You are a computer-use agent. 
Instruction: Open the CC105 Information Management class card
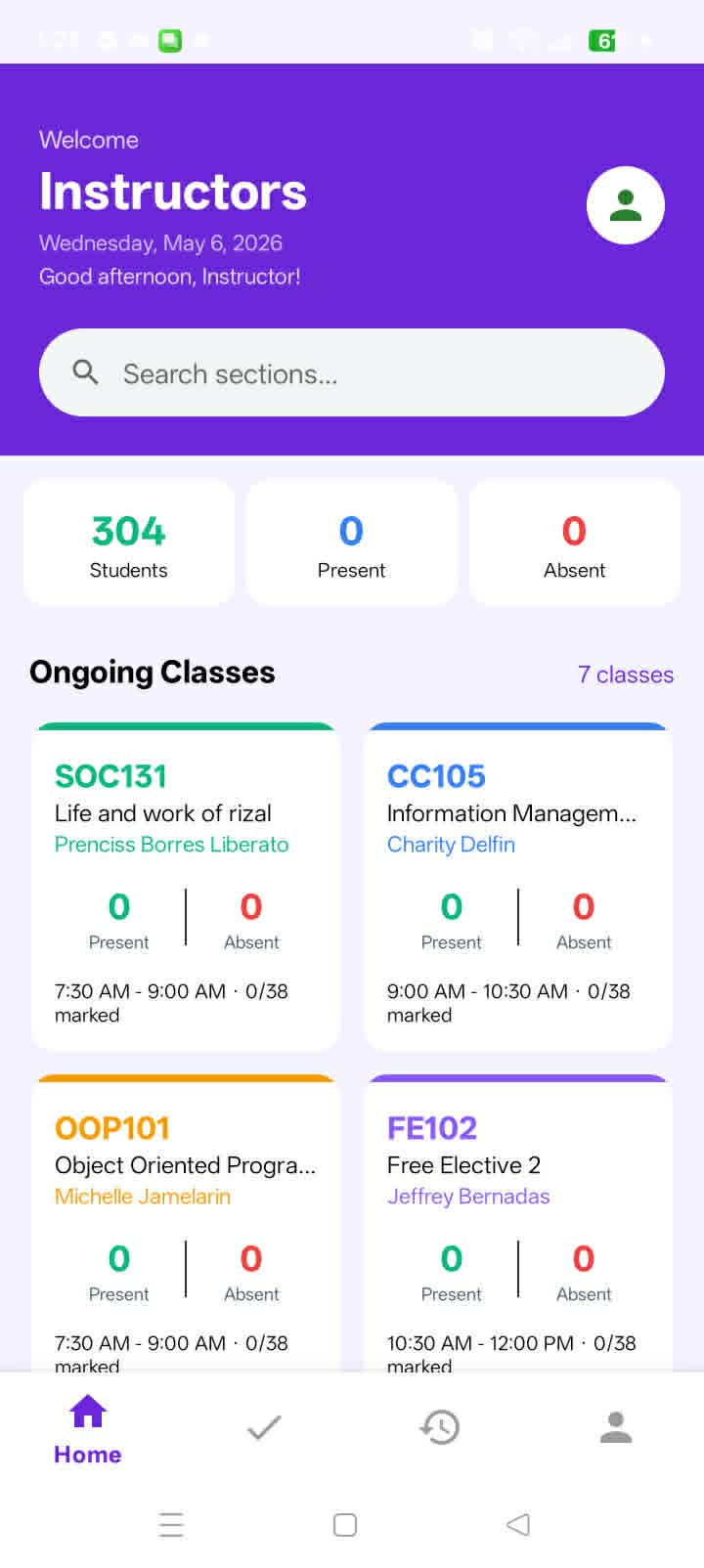coord(518,887)
